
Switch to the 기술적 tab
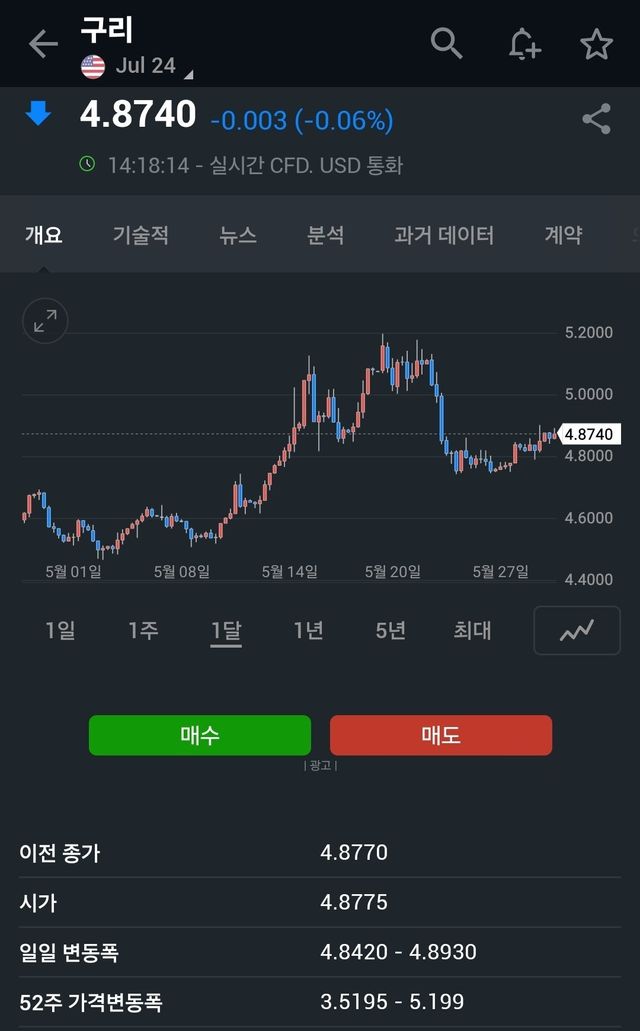point(140,235)
